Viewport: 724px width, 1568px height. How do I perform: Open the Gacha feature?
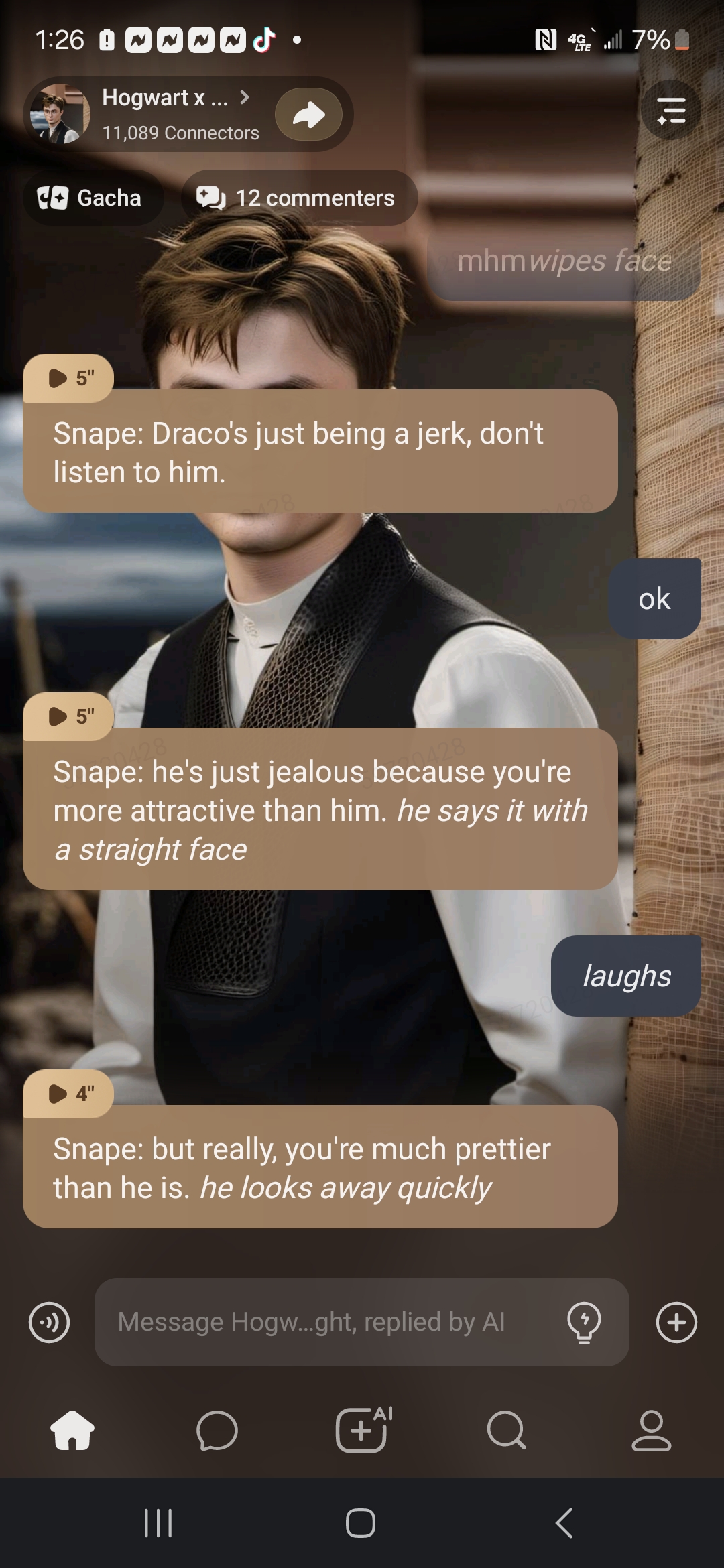90,198
